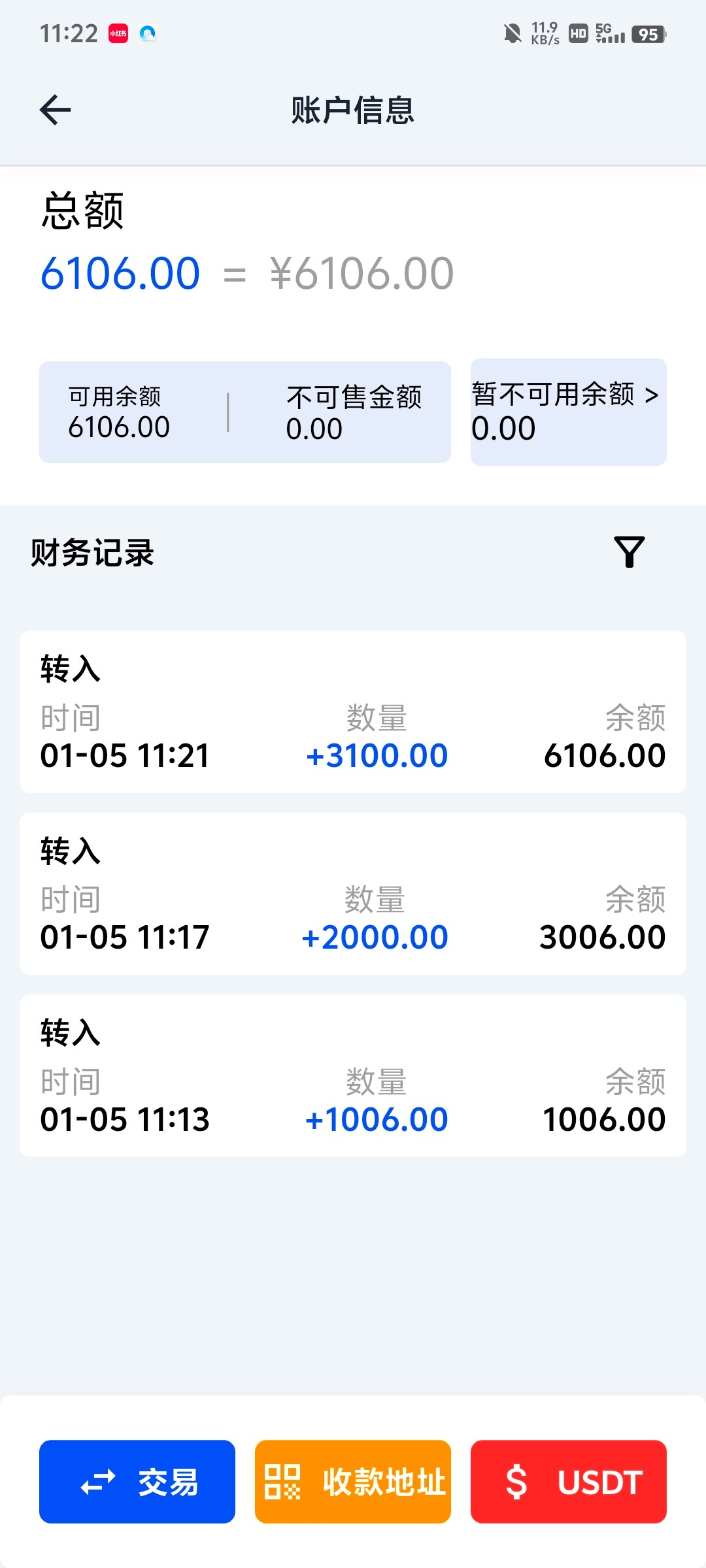Open the 暂不可用余额 details
The height and width of the screenshot is (1568, 706).
[x=569, y=412]
